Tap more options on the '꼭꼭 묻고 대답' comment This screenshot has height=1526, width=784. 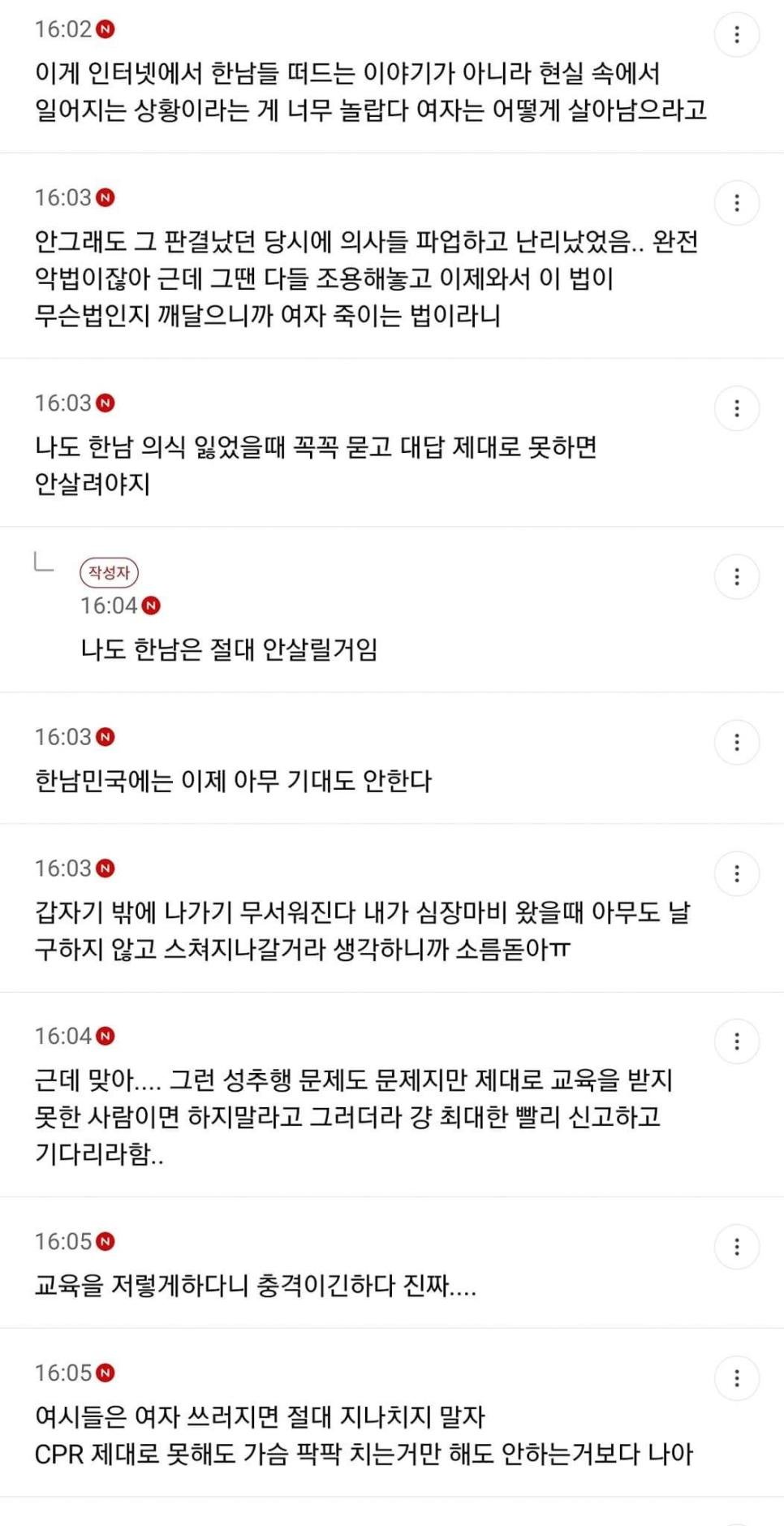(736, 408)
